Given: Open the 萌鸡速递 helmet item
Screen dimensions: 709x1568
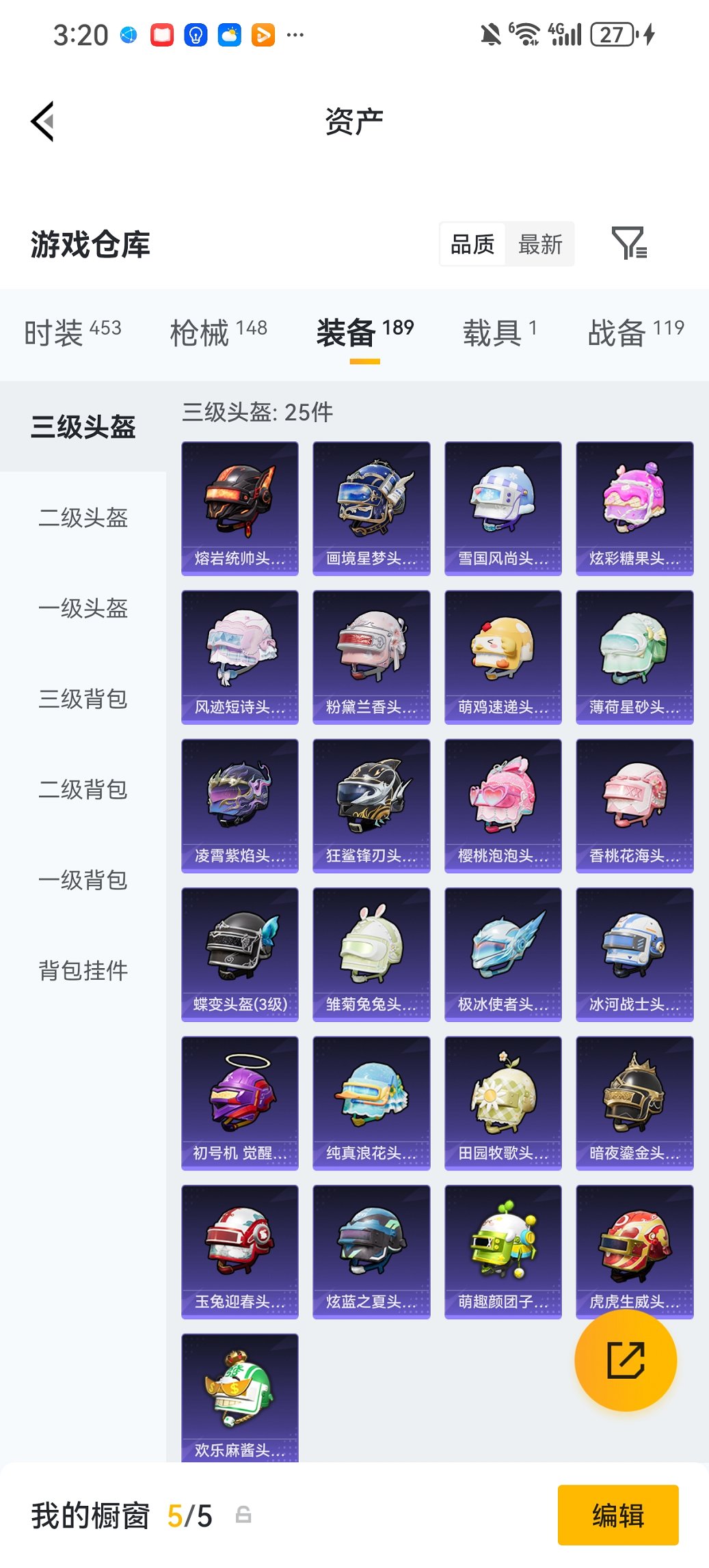Looking at the screenshot, I should pyautogui.click(x=503, y=657).
